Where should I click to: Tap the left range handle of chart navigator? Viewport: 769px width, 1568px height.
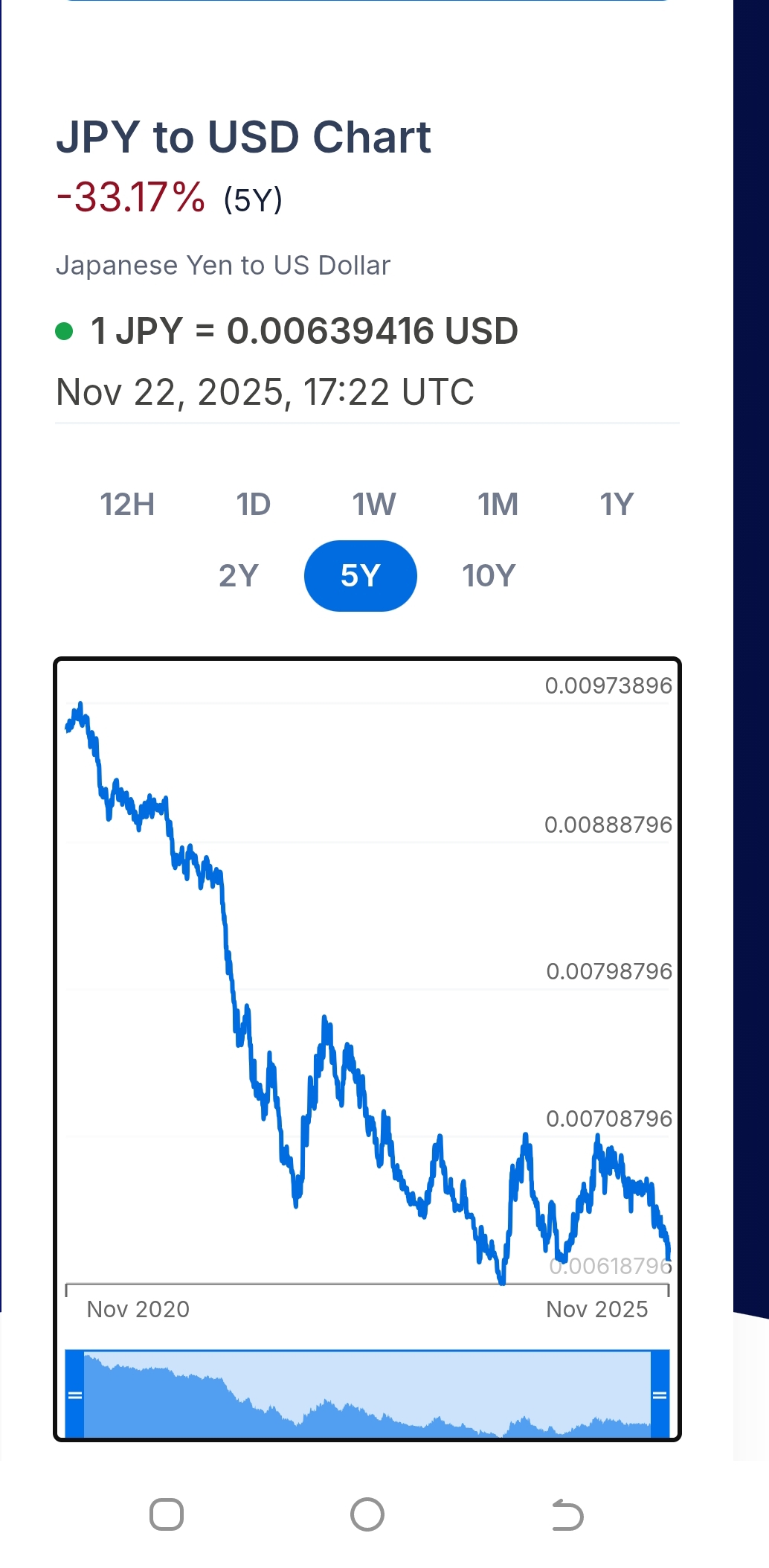[74, 1395]
